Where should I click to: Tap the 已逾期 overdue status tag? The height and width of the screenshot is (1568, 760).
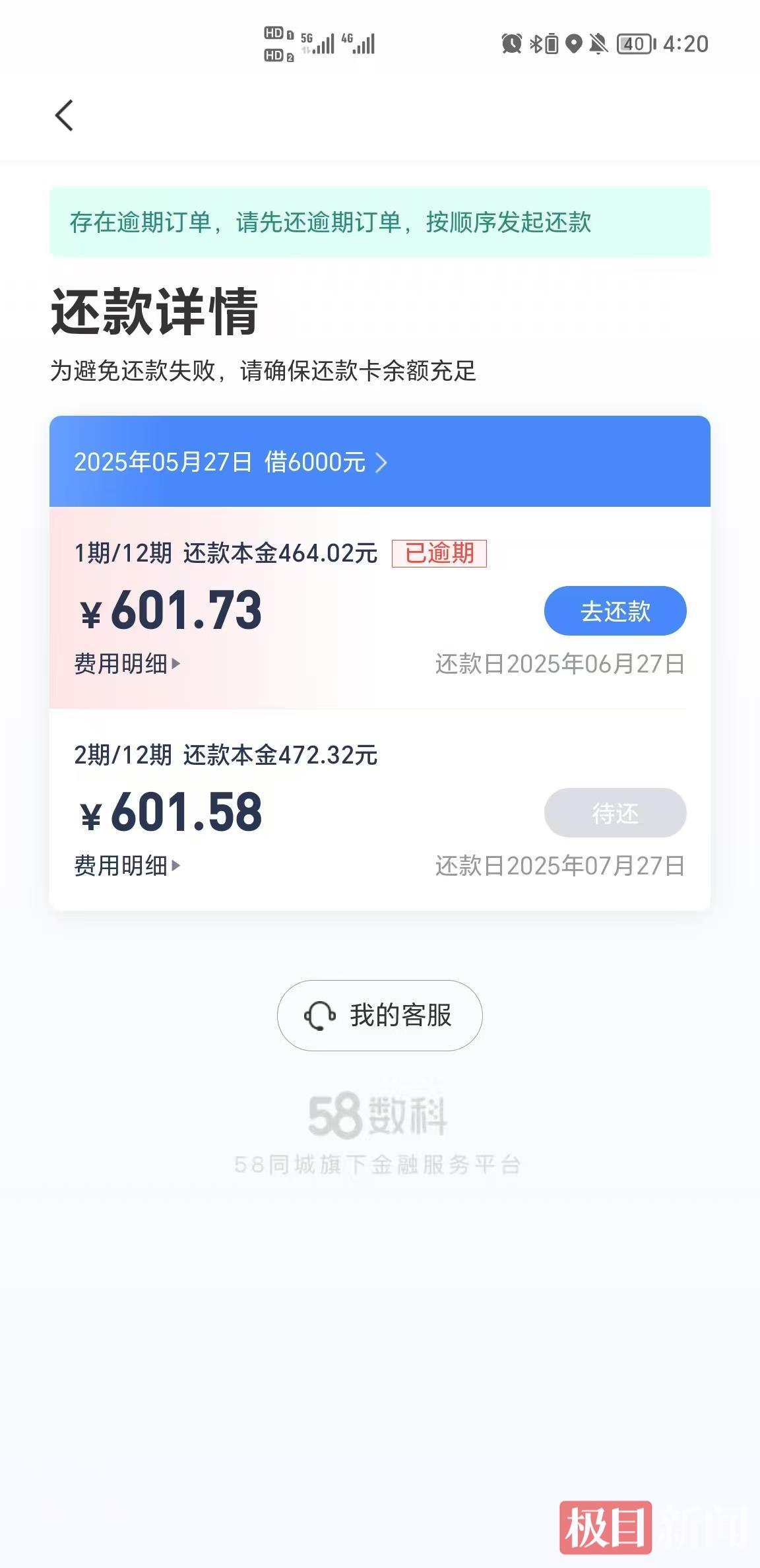click(x=439, y=554)
